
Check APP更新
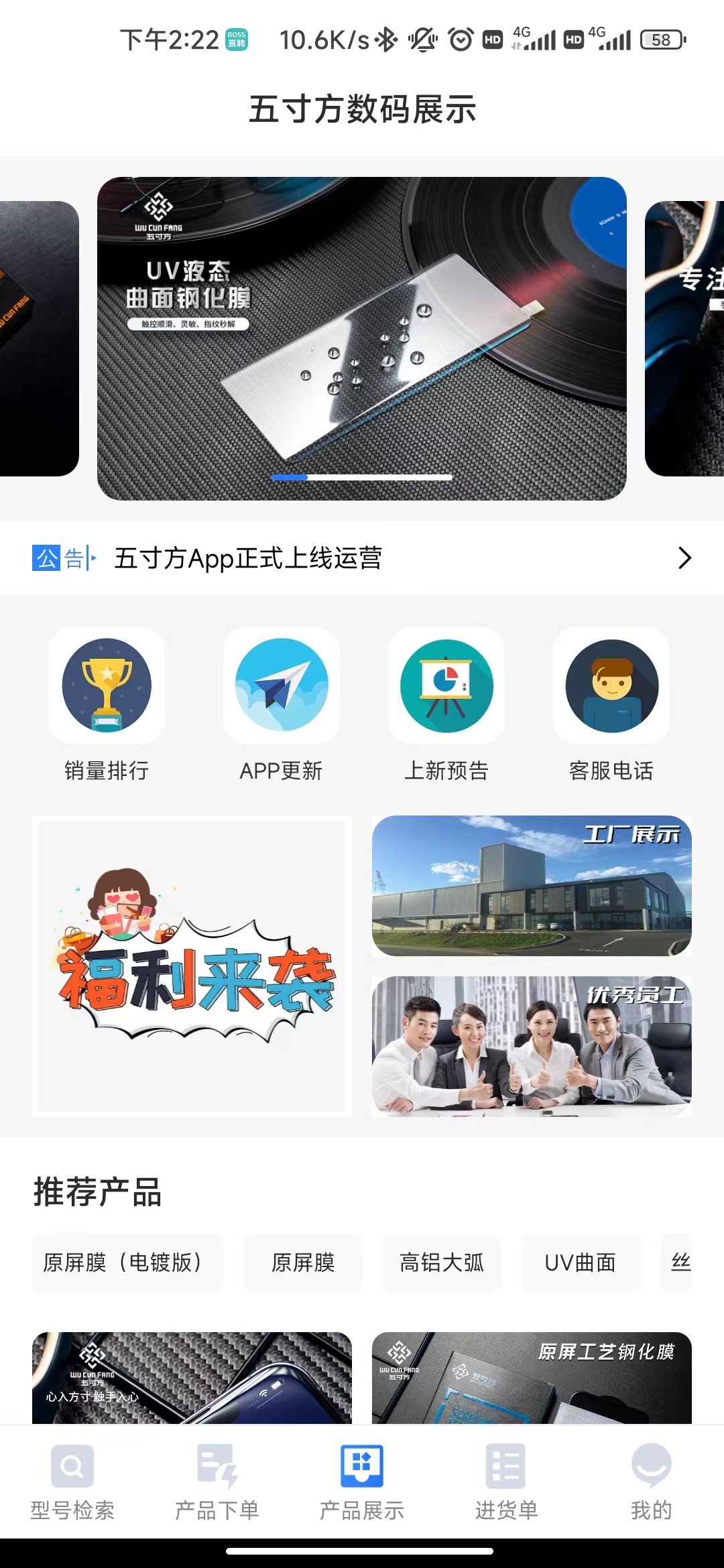pos(282,704)
